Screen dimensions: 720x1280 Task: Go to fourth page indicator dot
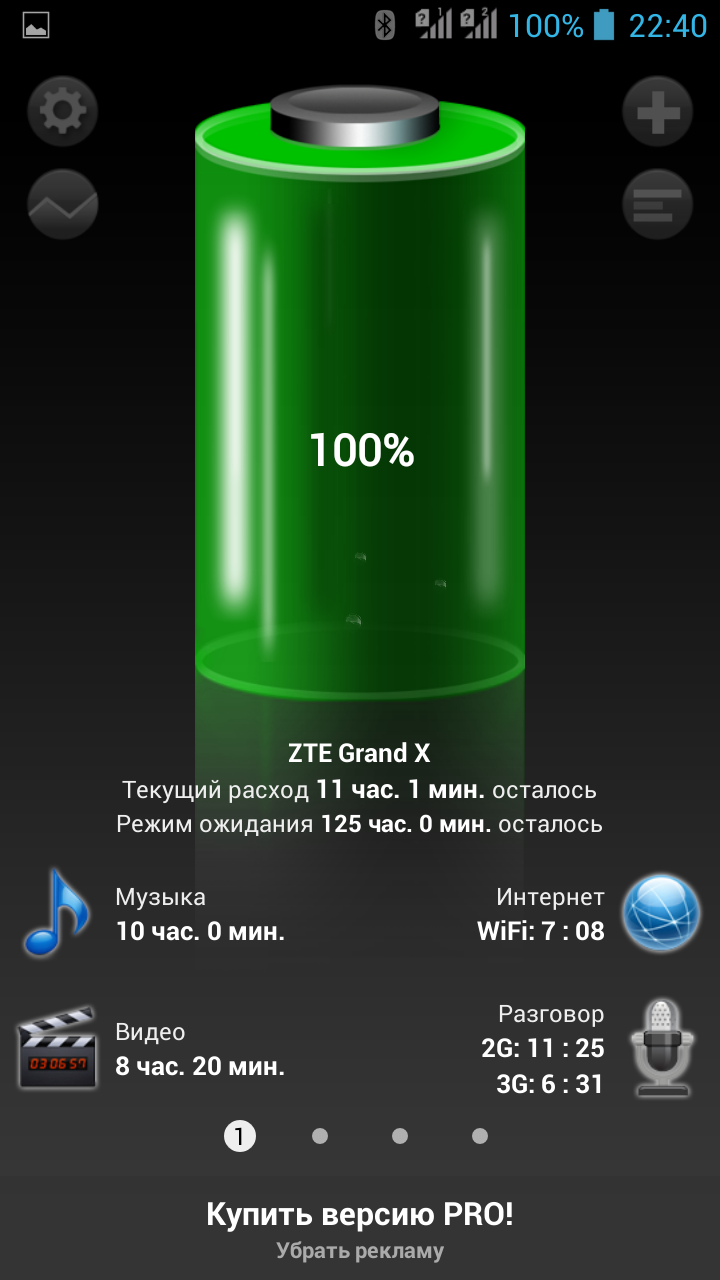pos(480,1136)
